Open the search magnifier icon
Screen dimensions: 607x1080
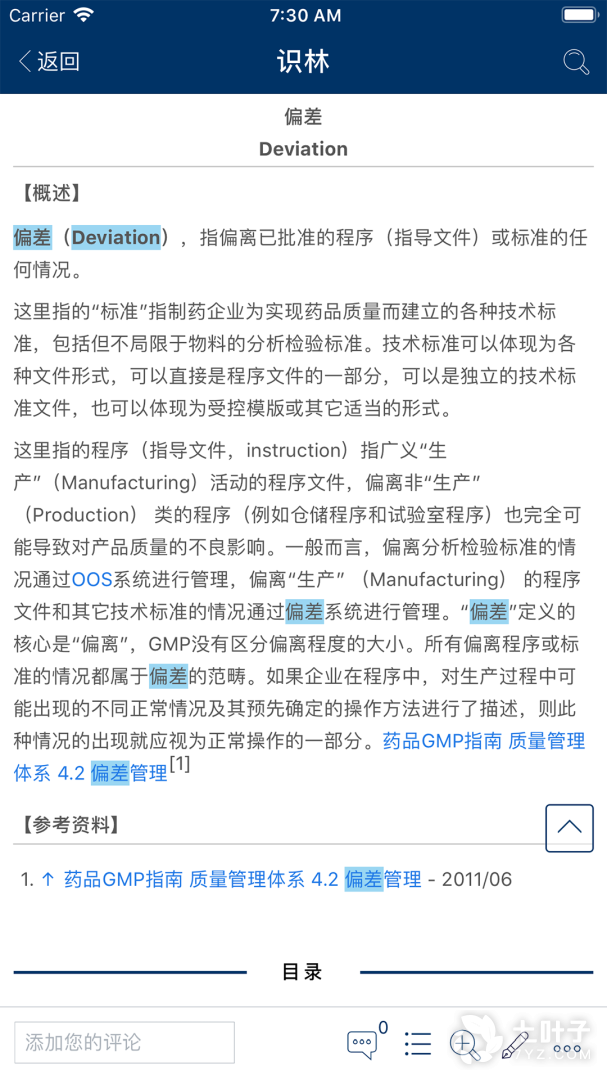click(576, 62)
